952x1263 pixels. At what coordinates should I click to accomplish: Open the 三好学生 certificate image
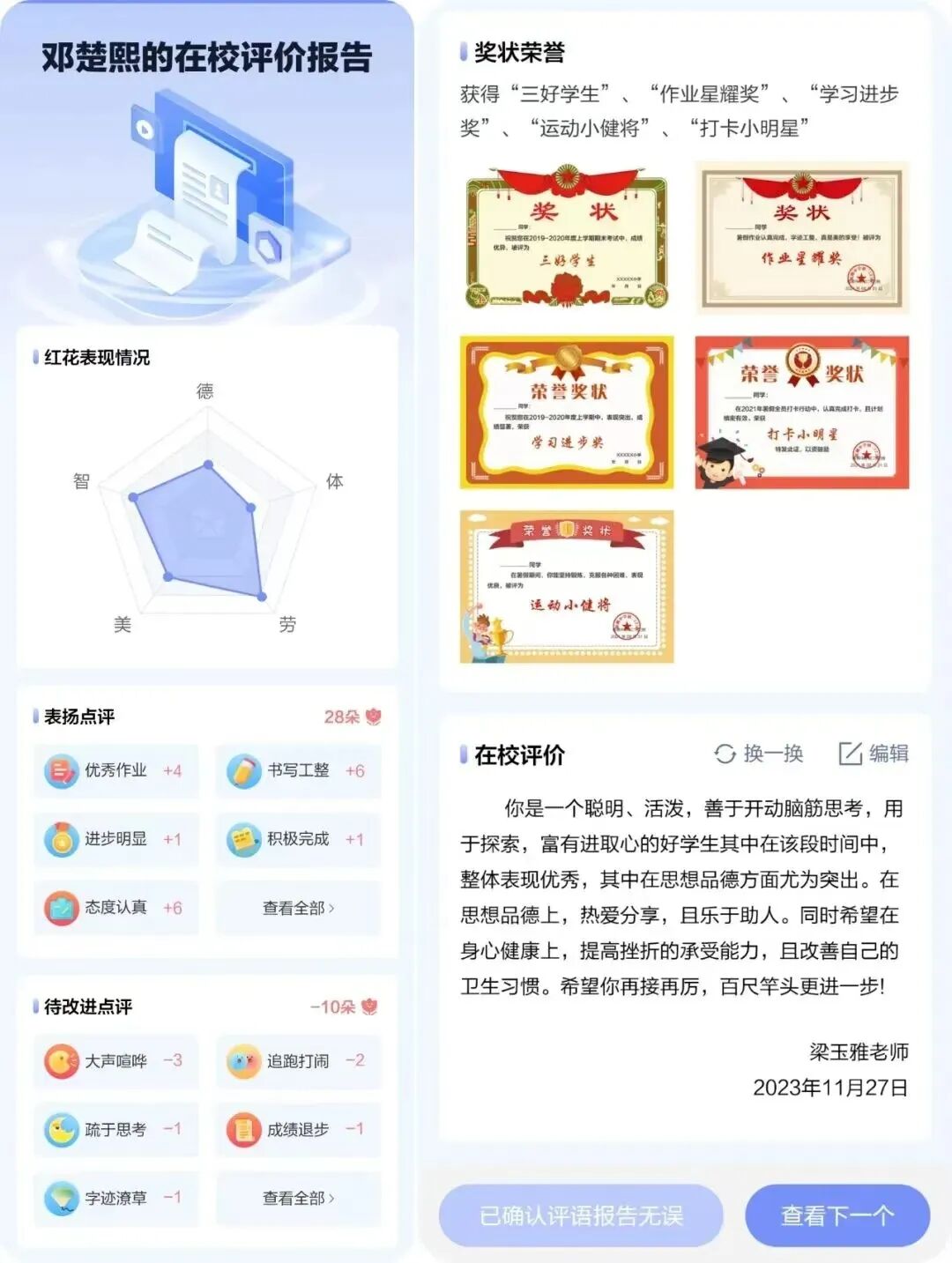pos(567,238)
